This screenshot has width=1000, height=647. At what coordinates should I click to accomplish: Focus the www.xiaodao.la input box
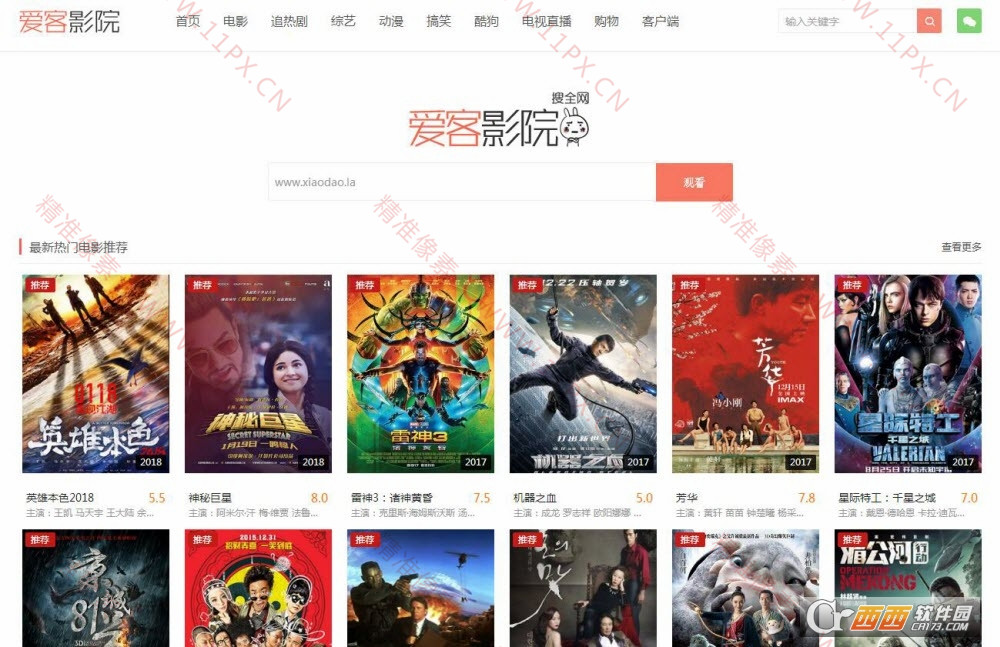(461, 182)
